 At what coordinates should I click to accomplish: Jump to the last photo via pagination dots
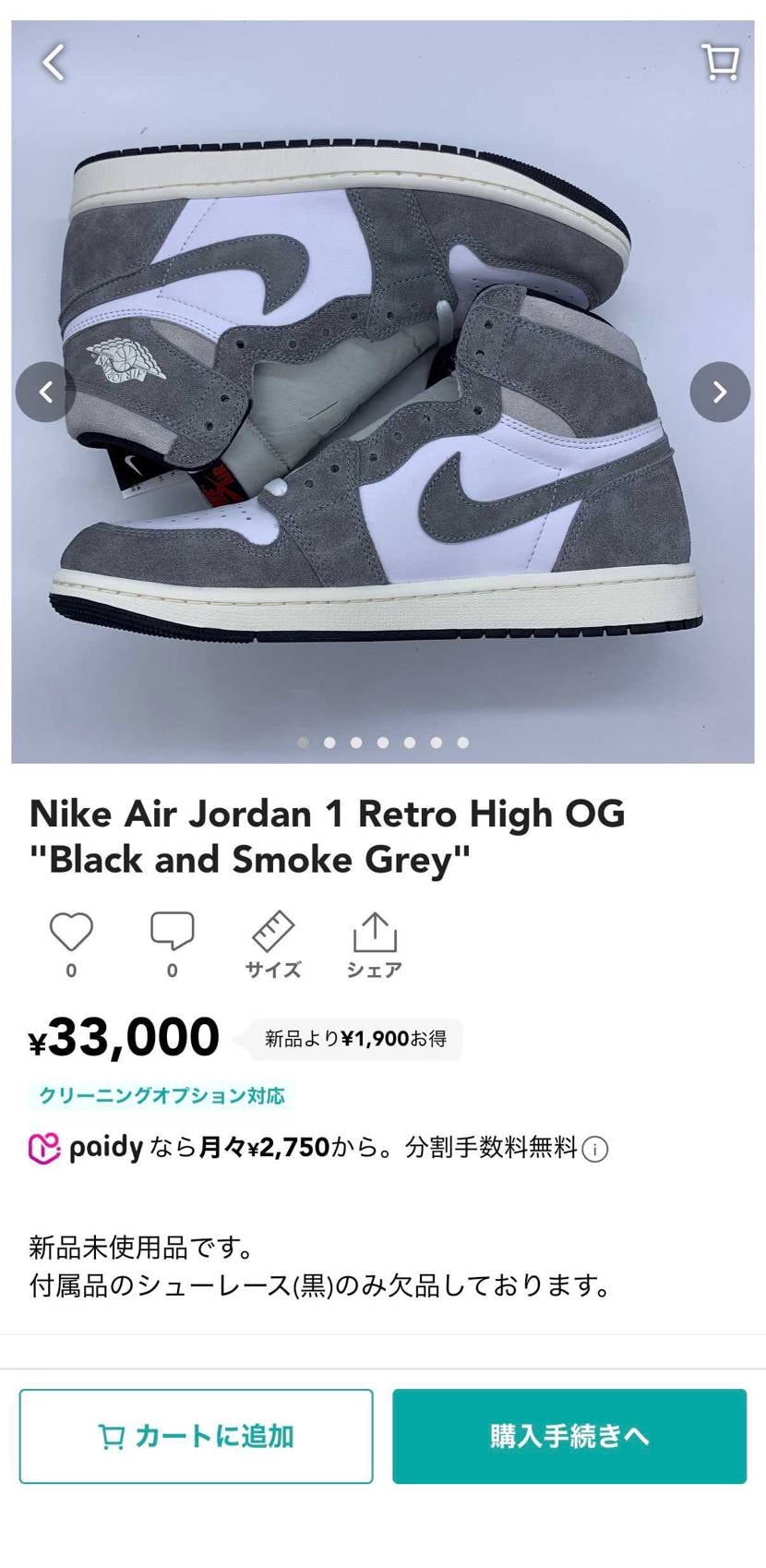click(x=461, y=742)
